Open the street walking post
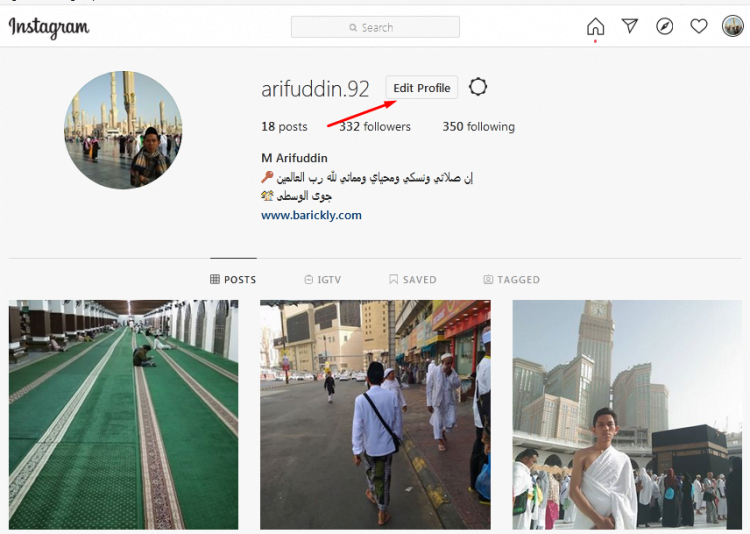The width and height of the screenshot is (750, 534). [x=375, y=414]
